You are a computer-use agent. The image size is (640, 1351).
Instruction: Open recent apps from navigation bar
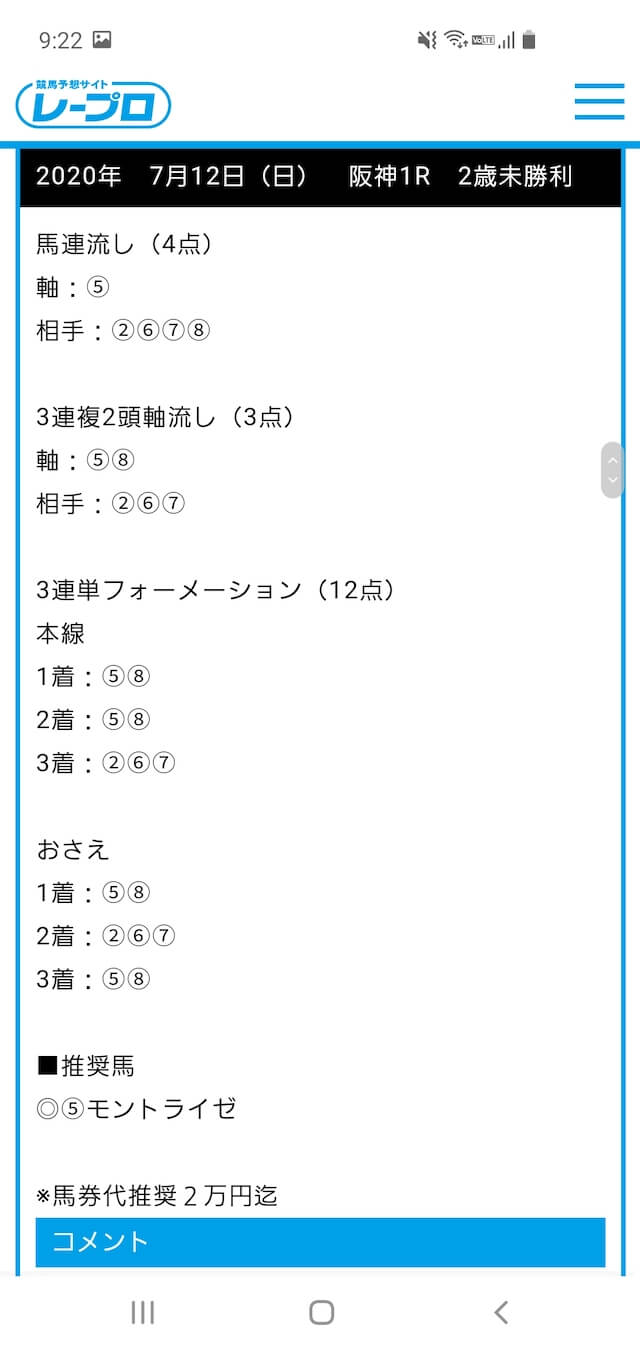coord(143,1312)
